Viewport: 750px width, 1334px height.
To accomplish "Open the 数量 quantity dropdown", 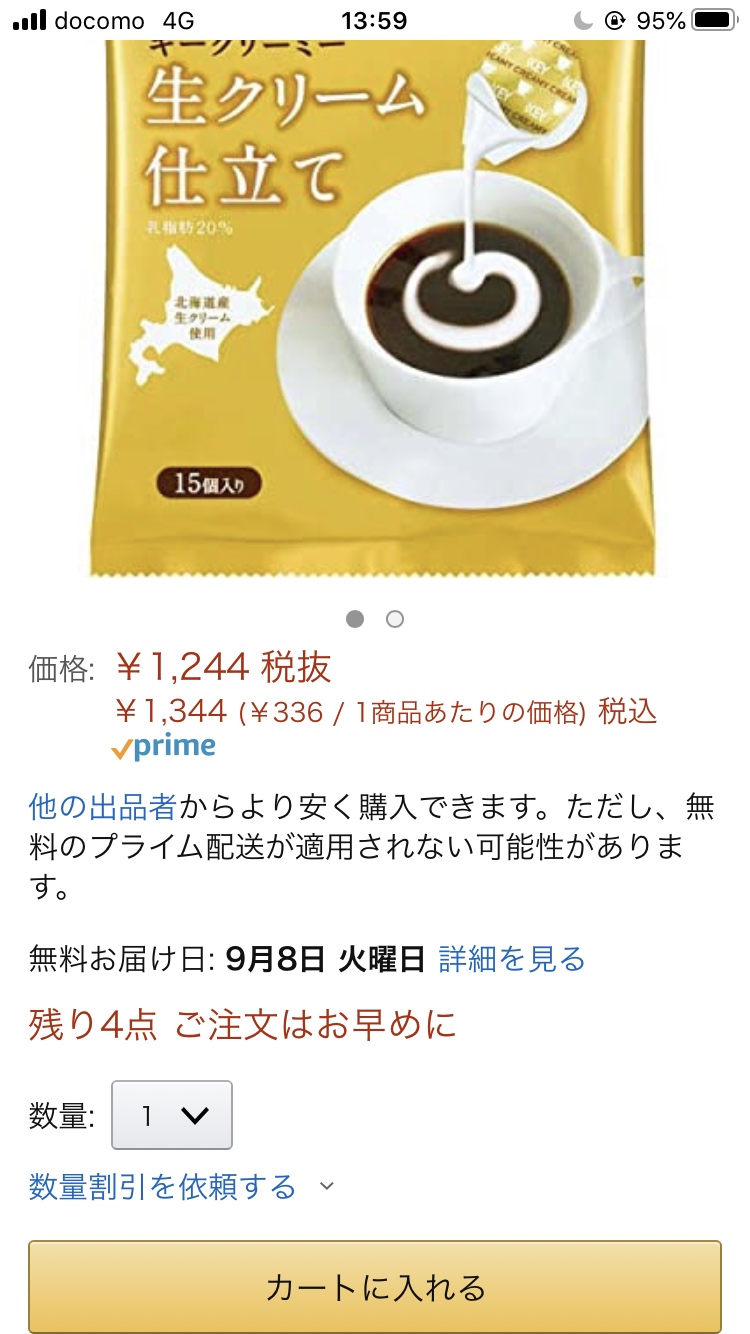I will [172, 1115].
